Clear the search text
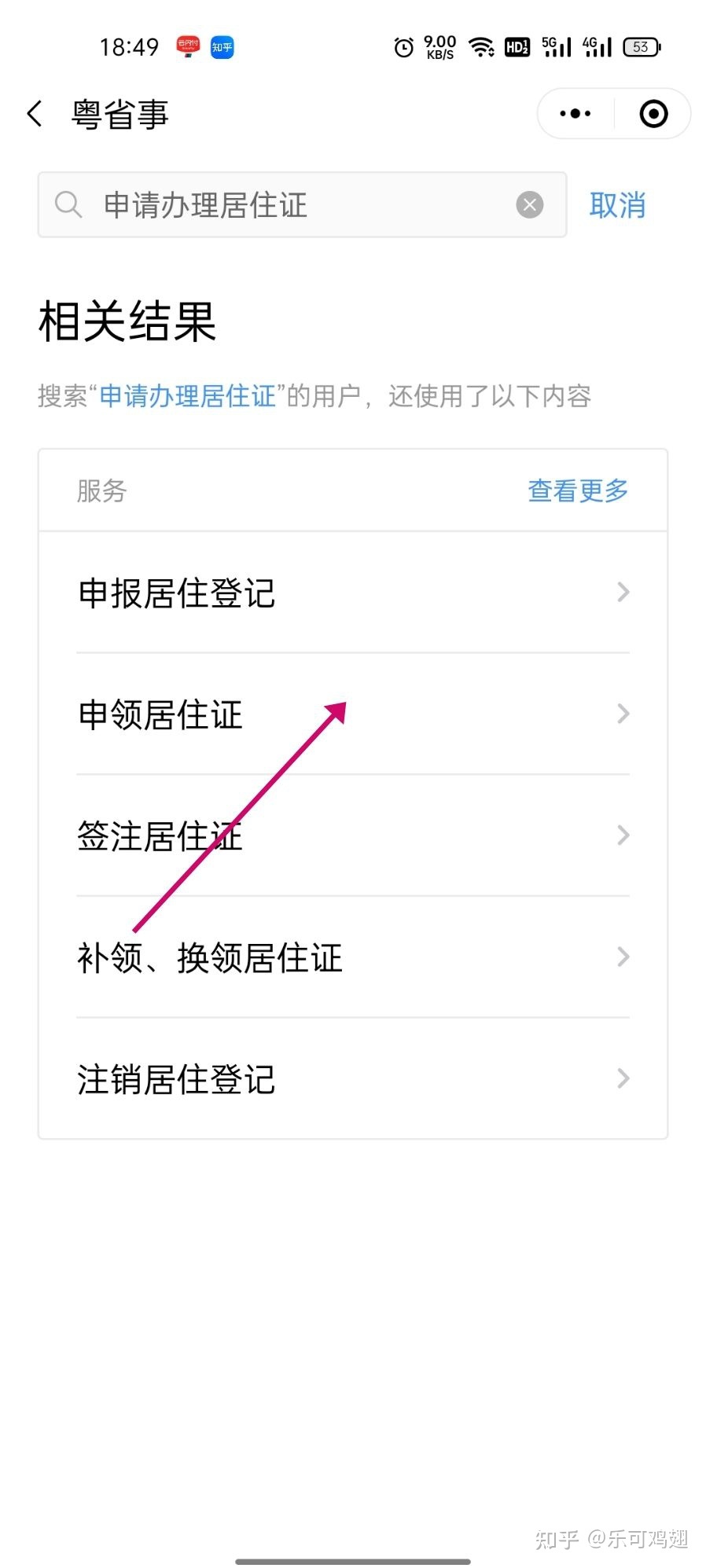 tap(530, 205)
